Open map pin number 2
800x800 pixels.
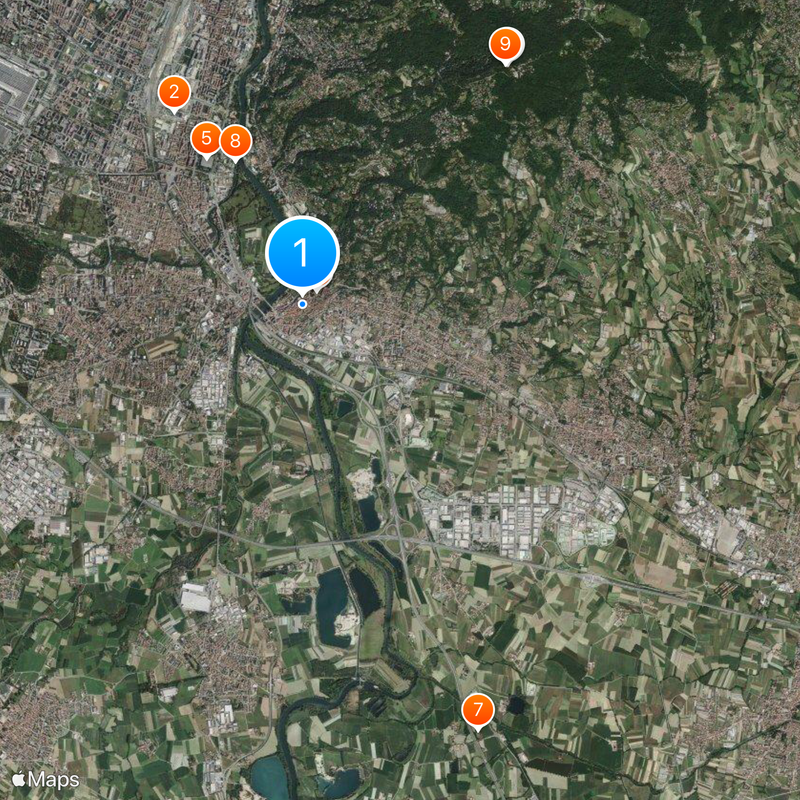click(174, 94)
